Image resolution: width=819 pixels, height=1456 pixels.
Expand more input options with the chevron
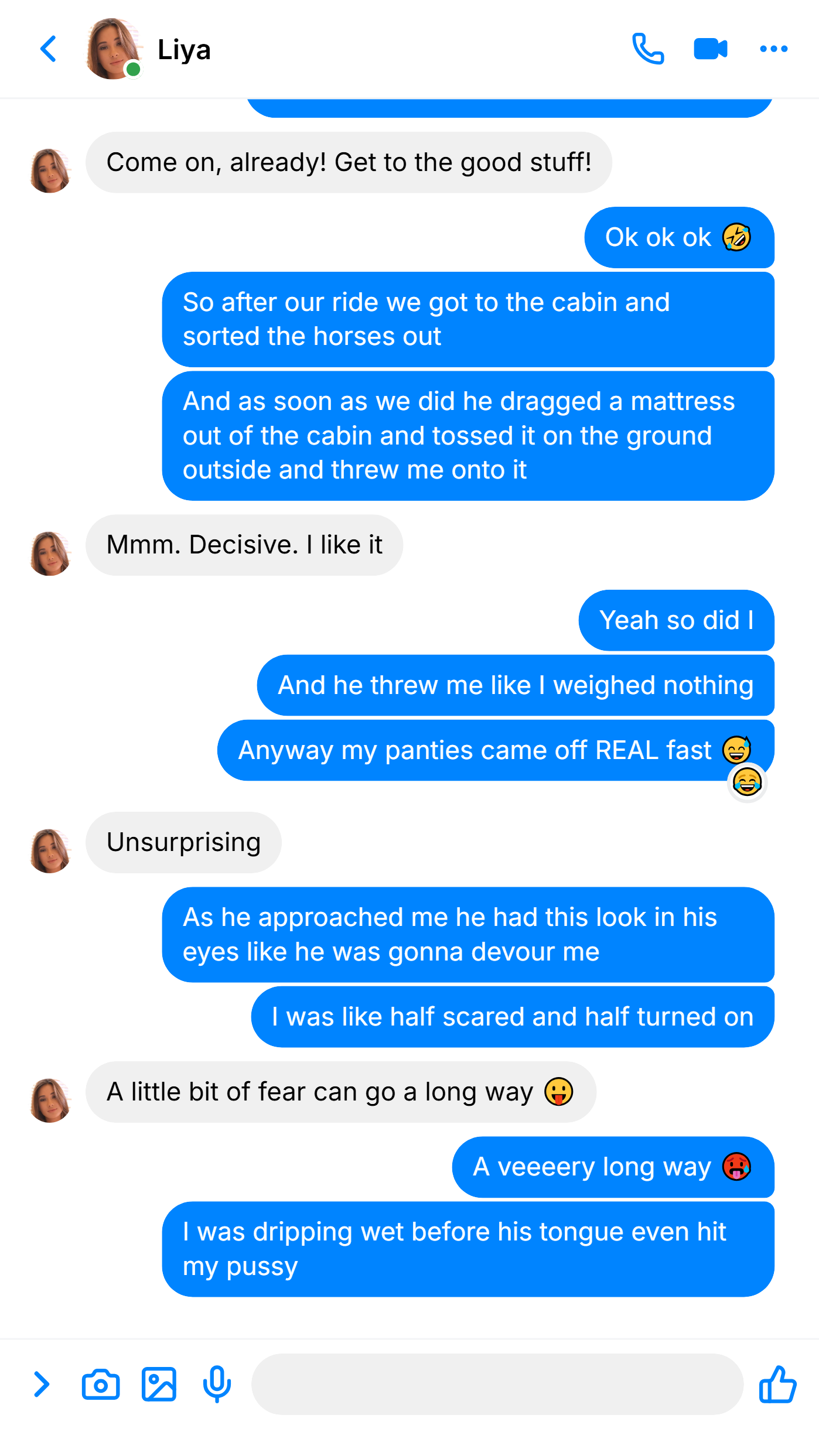[x=42, y=1385]
